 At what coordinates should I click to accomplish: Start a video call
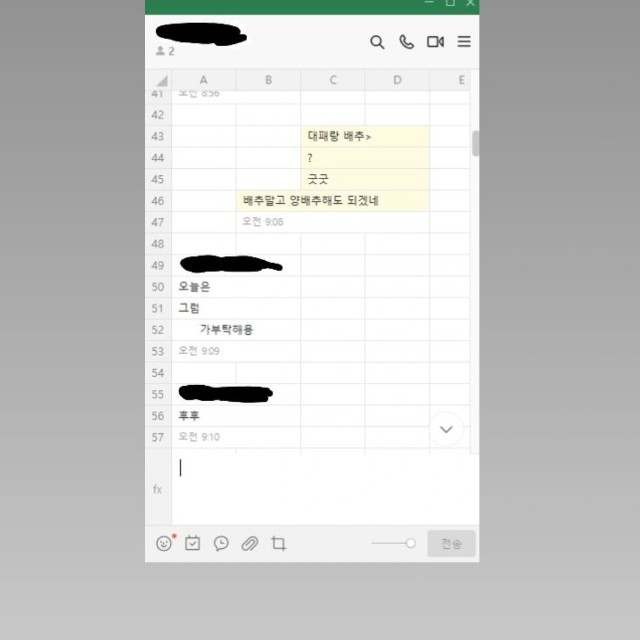coord(435,42)
